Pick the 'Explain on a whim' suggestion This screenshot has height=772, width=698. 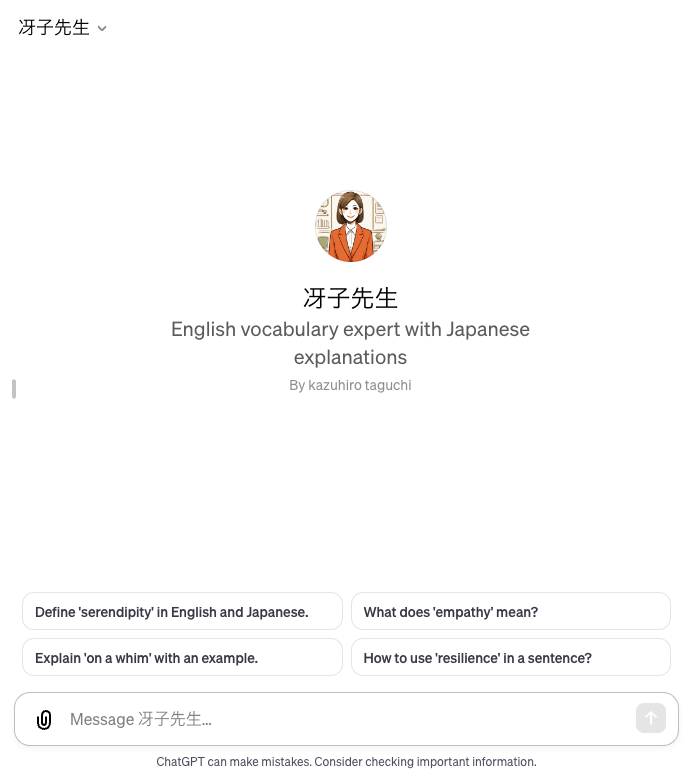pyautogui.click(x=182, y=658)
